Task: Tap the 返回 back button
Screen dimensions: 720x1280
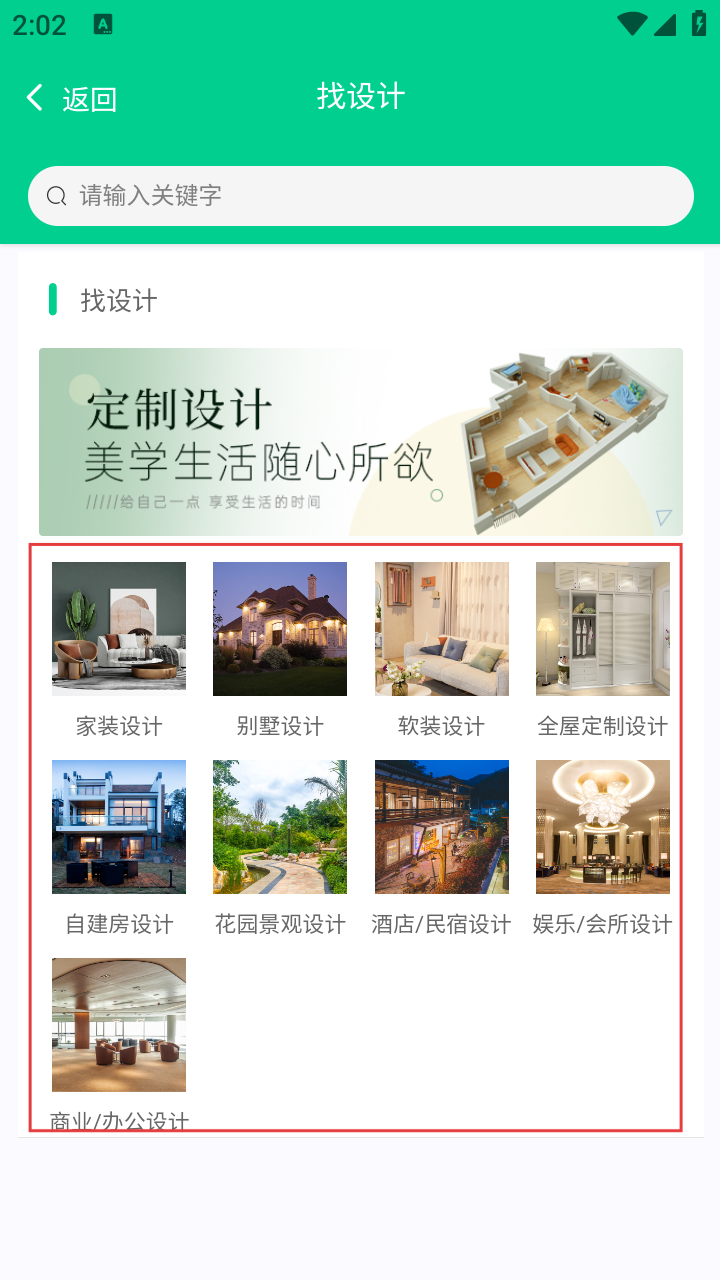Action: (70, 98)
